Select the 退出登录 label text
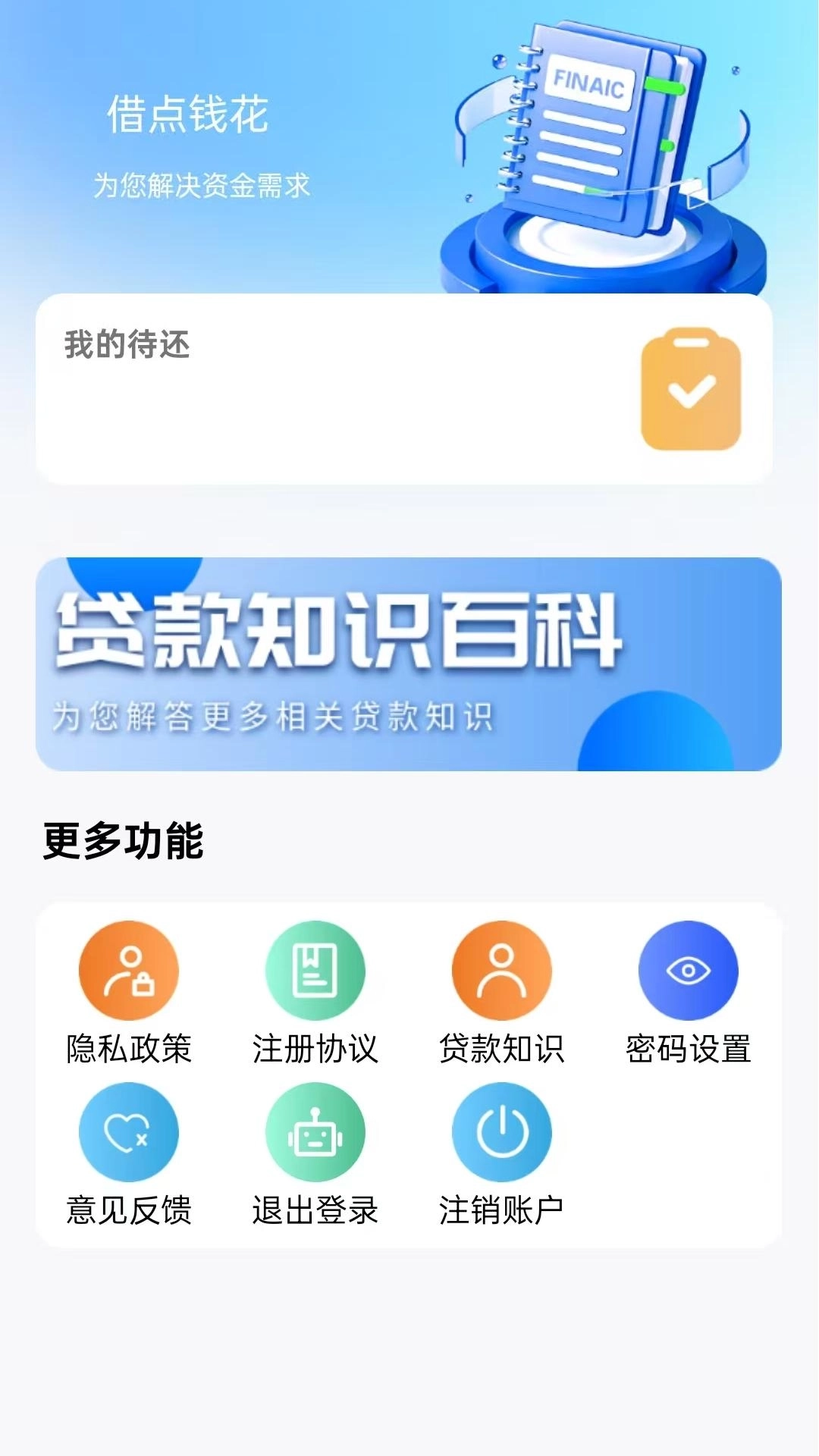 [x=316, y=1210]
